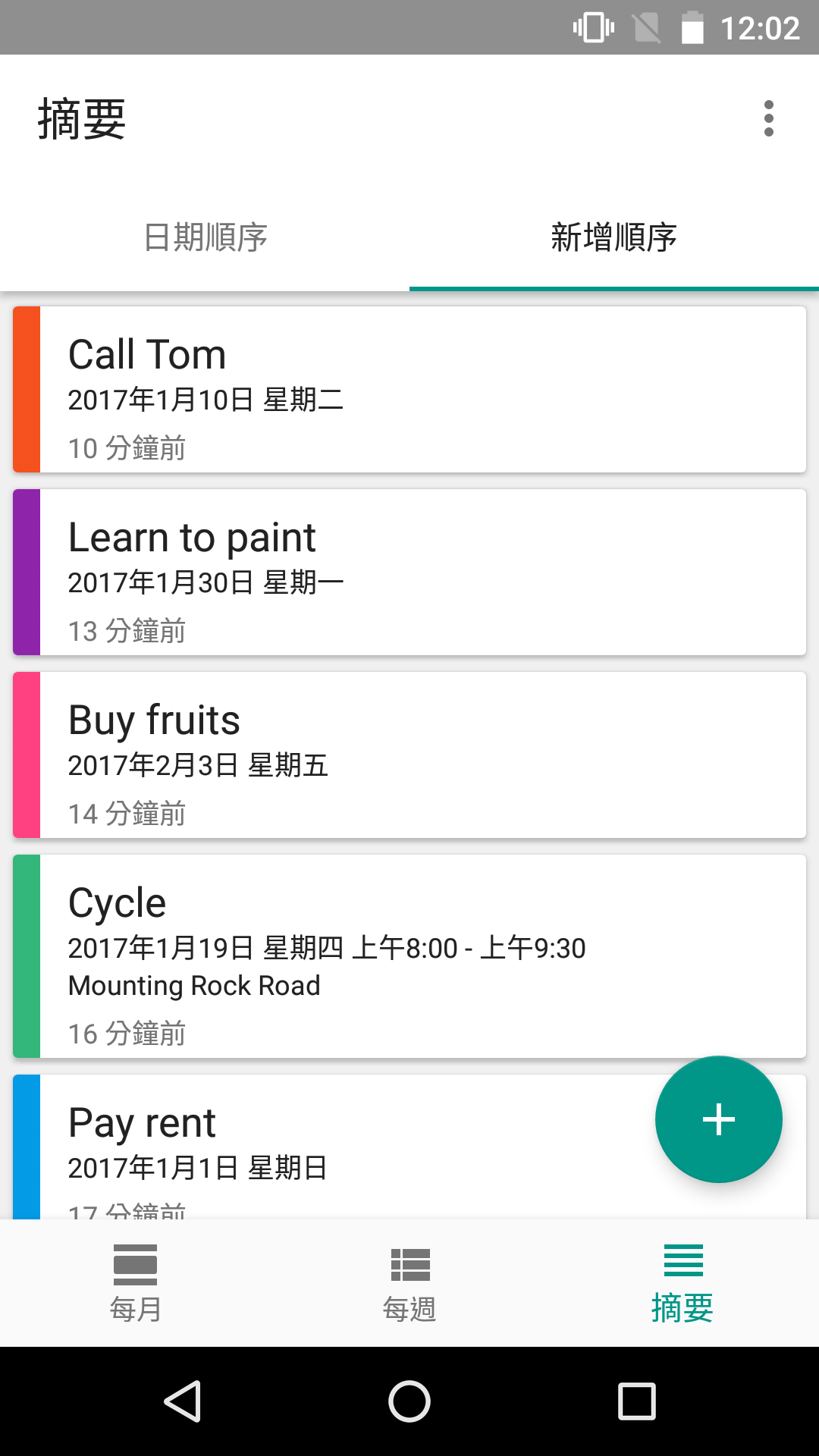Open the Cycle event card
This screenshot has height=1456, width=819.
pyautogui.click(x=409, y=955)
